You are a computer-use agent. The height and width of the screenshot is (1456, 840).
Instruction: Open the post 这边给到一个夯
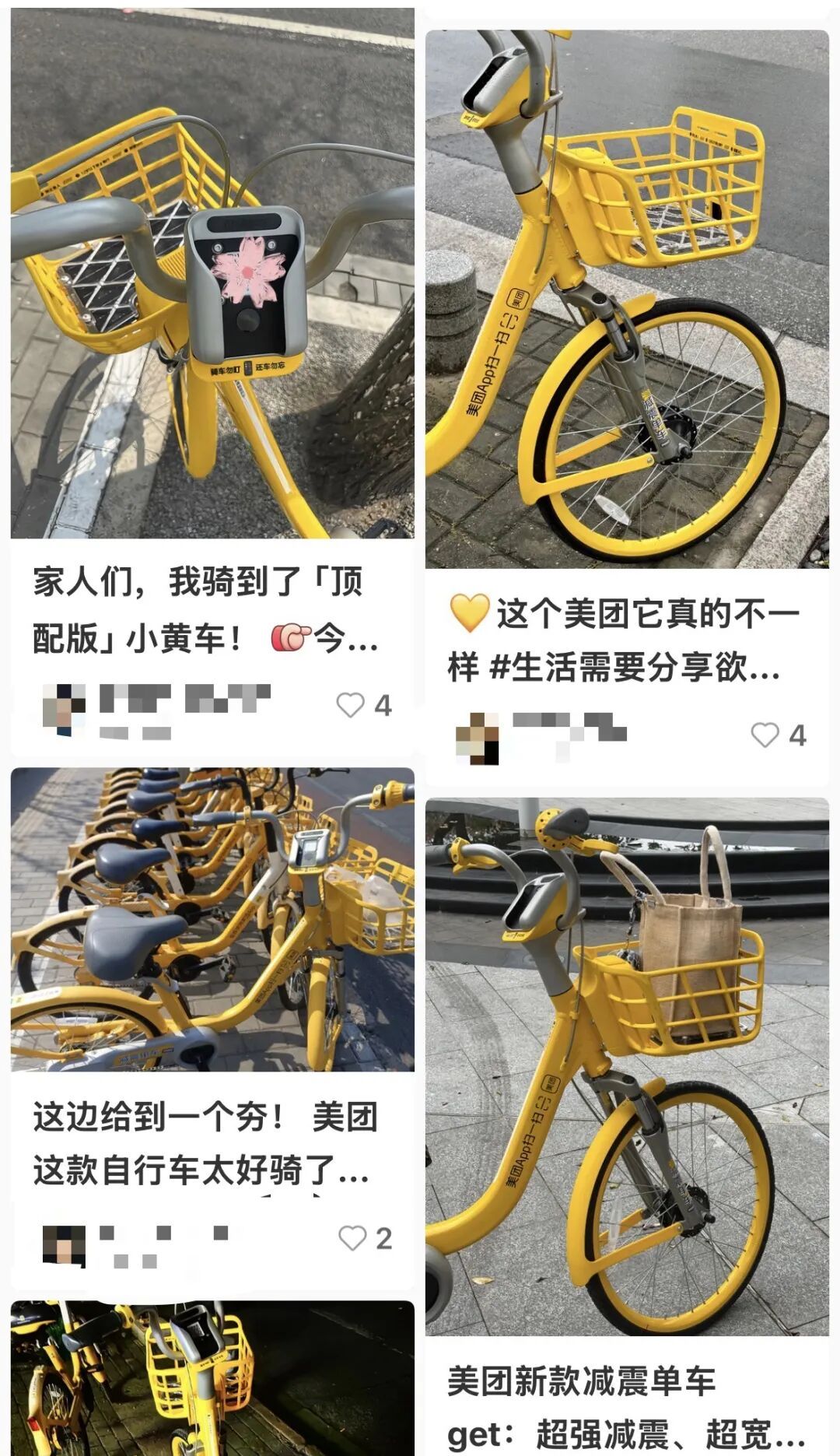212,919
